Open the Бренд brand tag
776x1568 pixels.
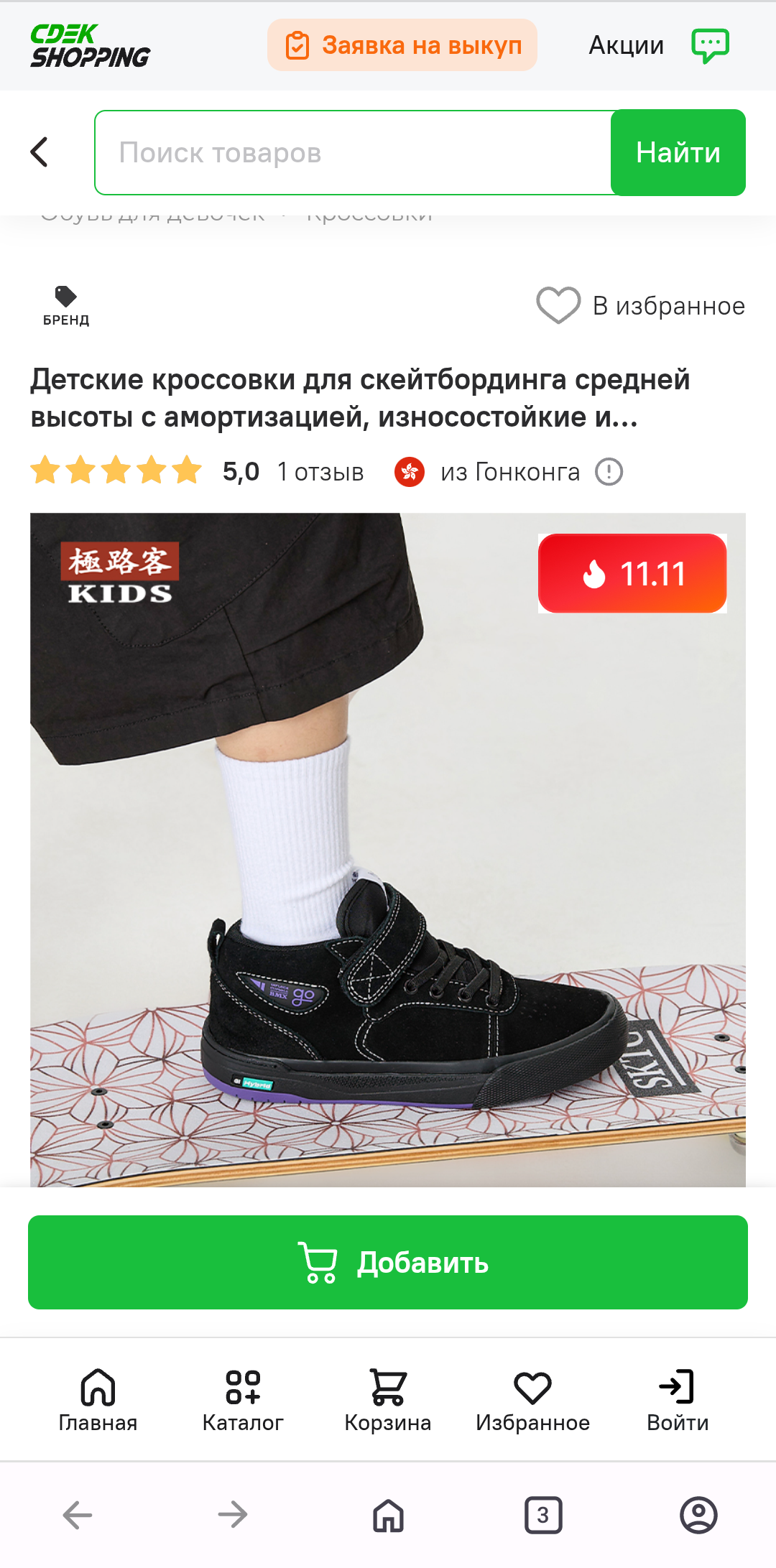pos(65,306)
